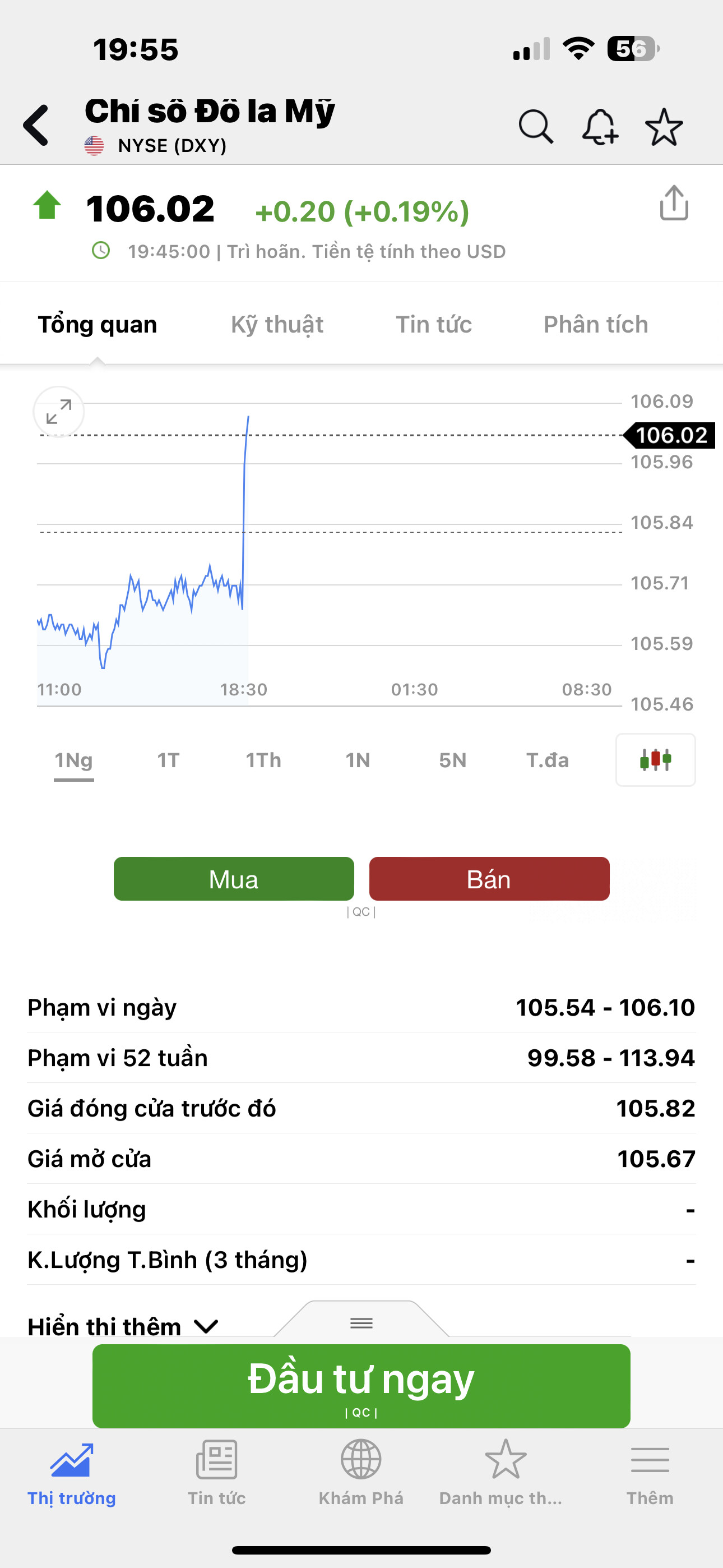The image size is (723, 1568).
Task: Tap the Đầu tư ngay button
Action: click(361, 1385)
